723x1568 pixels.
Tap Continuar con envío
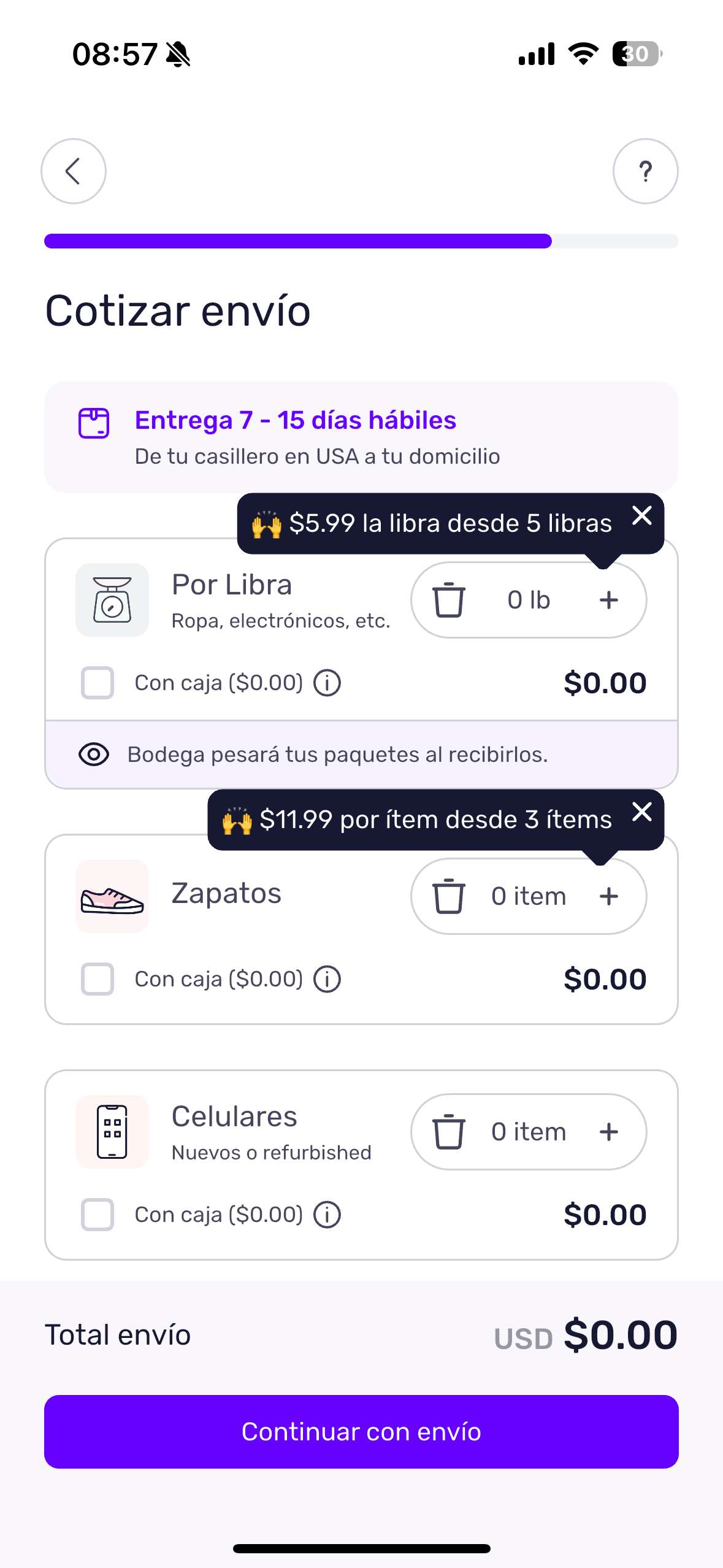click(x=361, y=1432)
